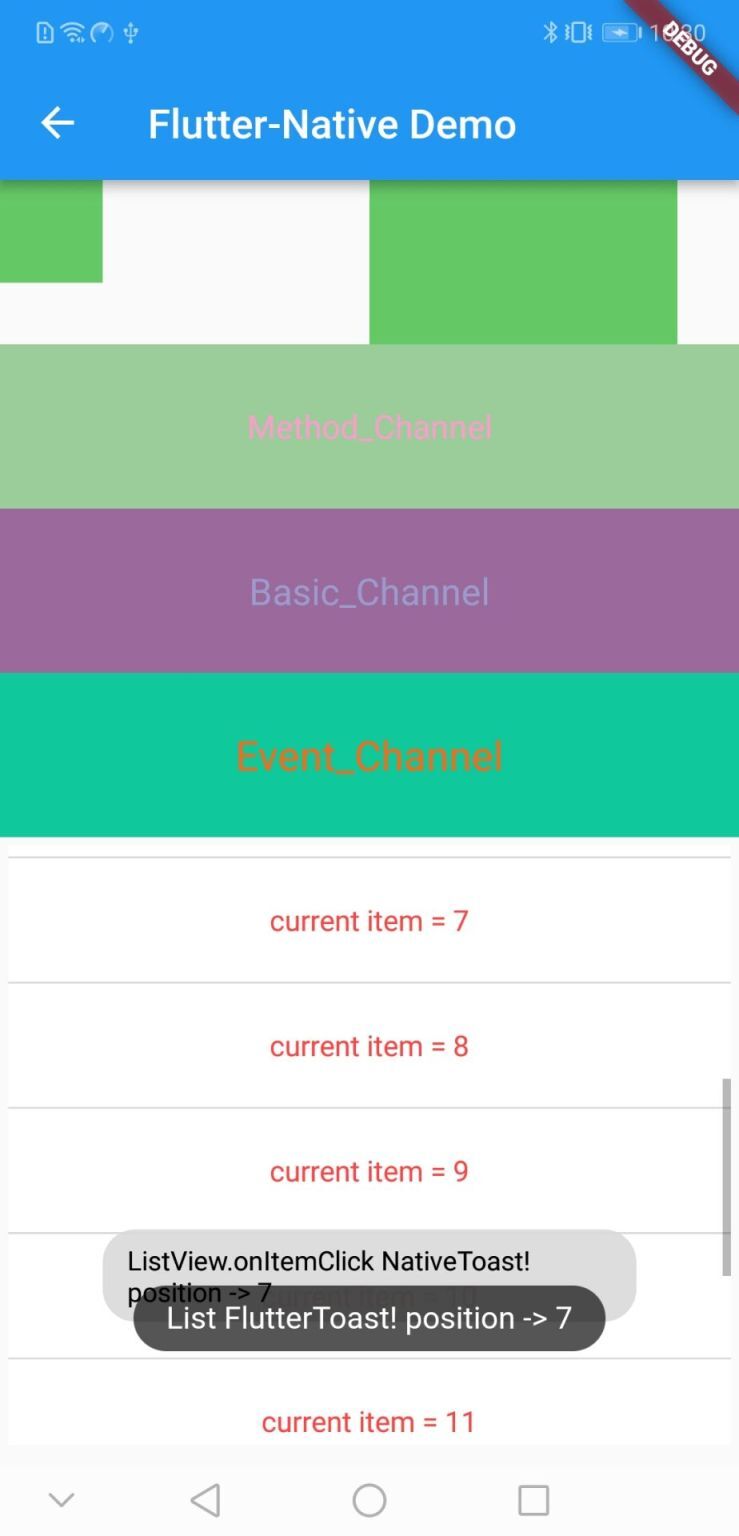Screen dimensions: 739x1536
Task: Go to the home screen
Action: 369,1500
